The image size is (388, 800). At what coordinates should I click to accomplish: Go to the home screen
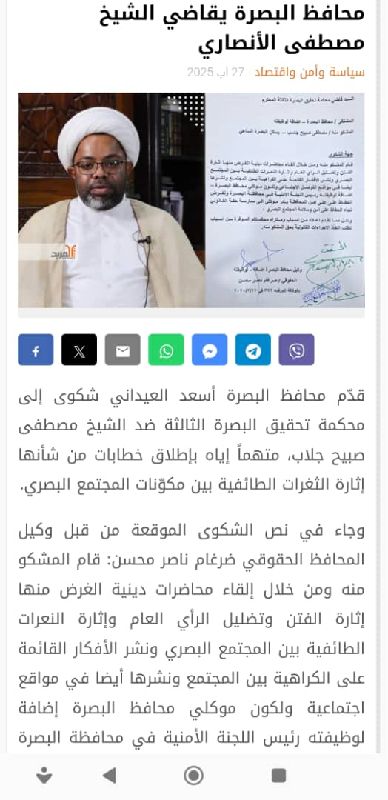pyautogui.click(x=193, y=776)
